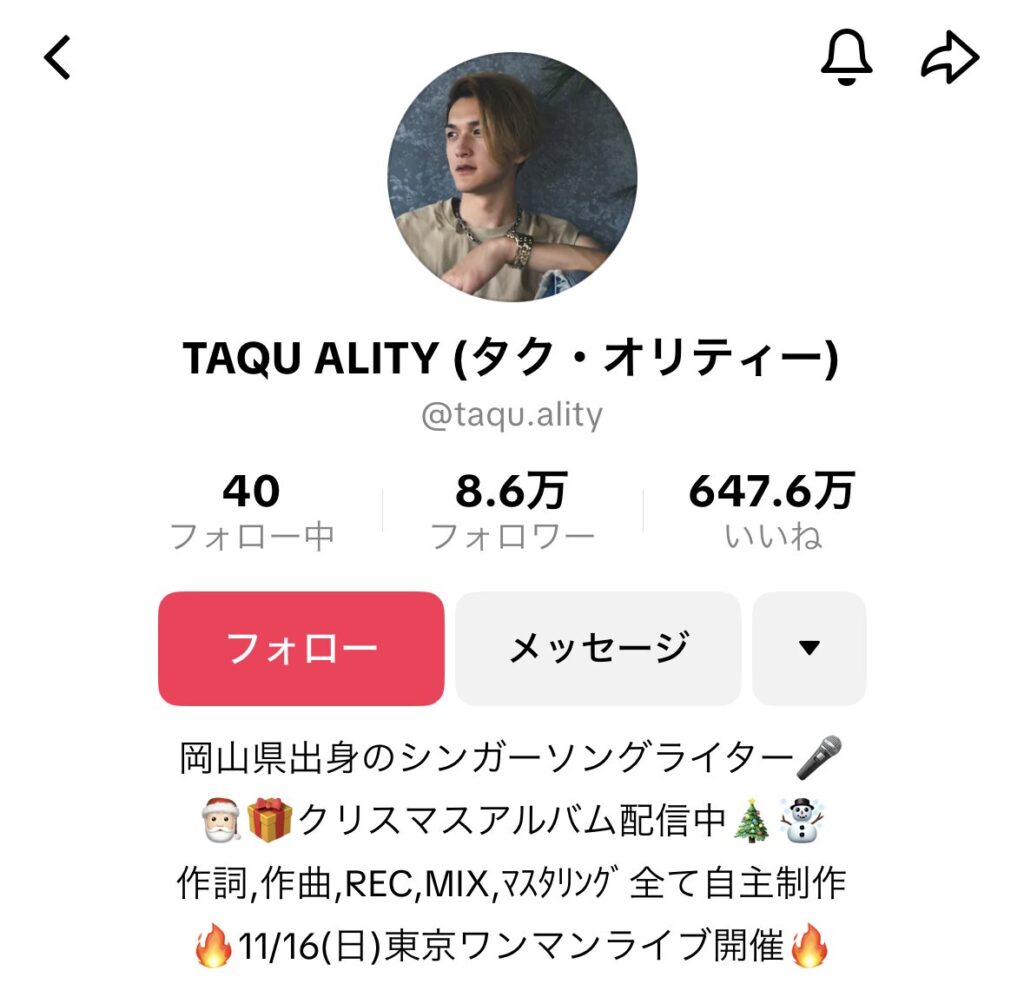View the 40 フォロー中 list

tap(251, 512)
